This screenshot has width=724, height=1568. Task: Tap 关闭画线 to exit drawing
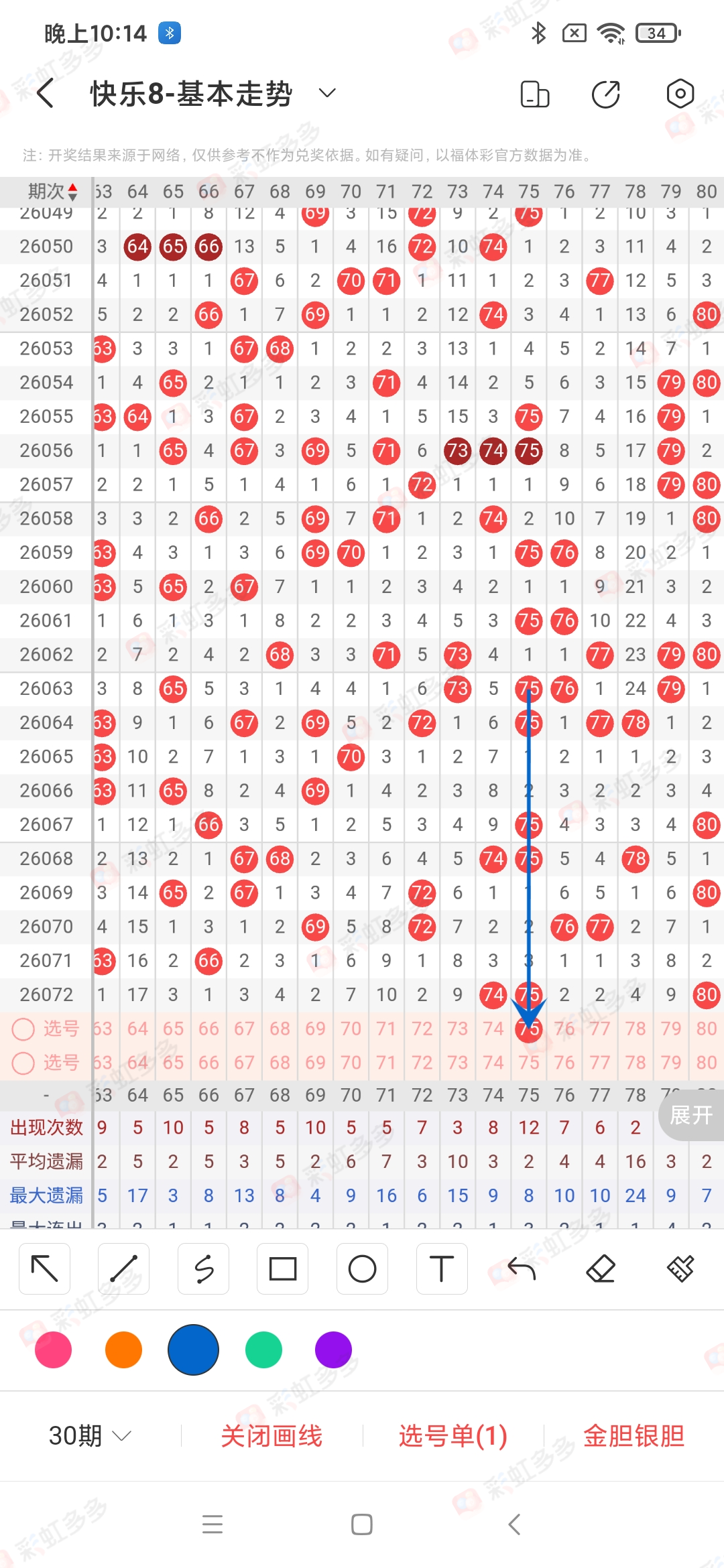tap(271, 1435)
